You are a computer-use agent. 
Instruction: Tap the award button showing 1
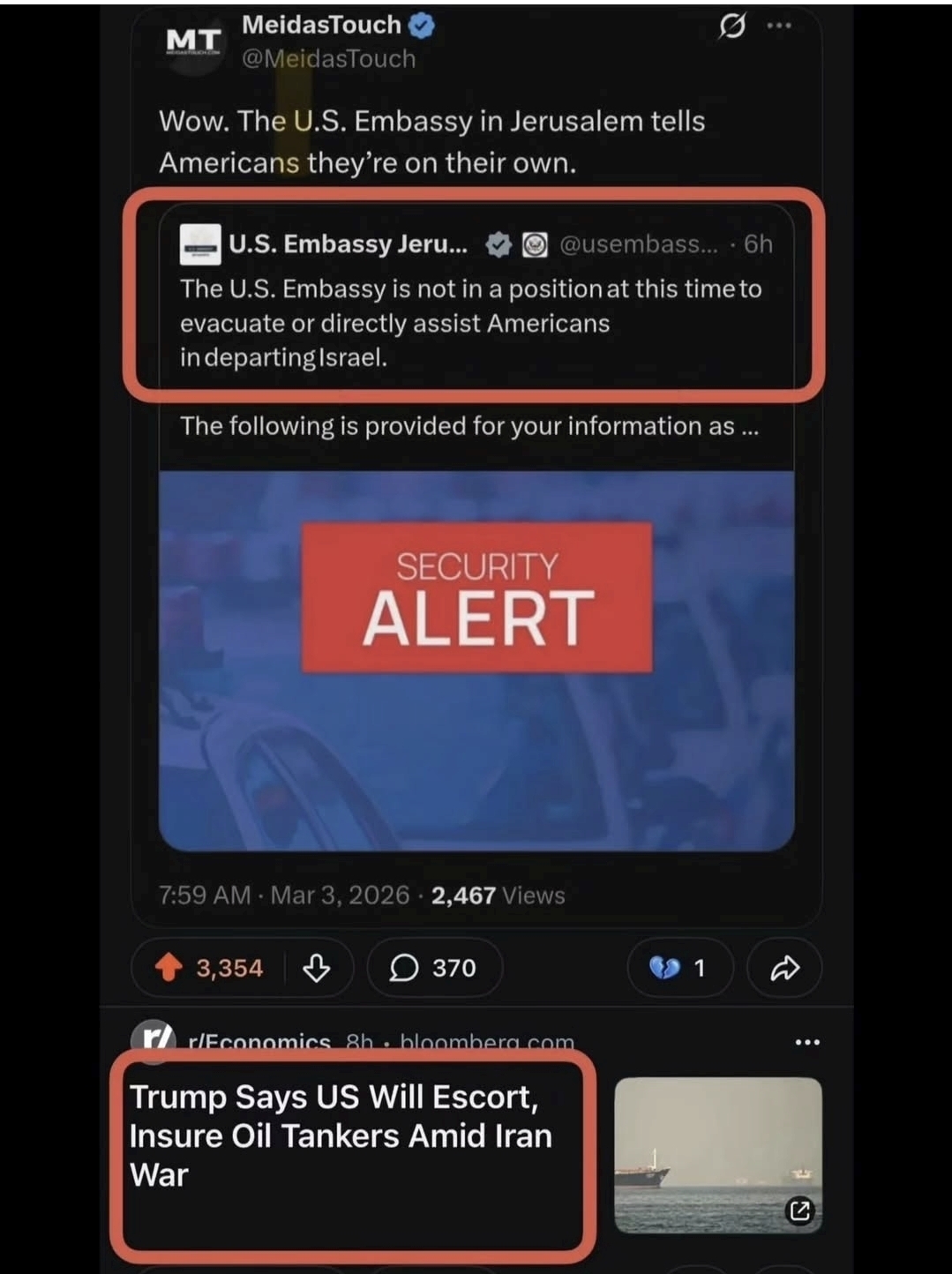tap(678, 968)
